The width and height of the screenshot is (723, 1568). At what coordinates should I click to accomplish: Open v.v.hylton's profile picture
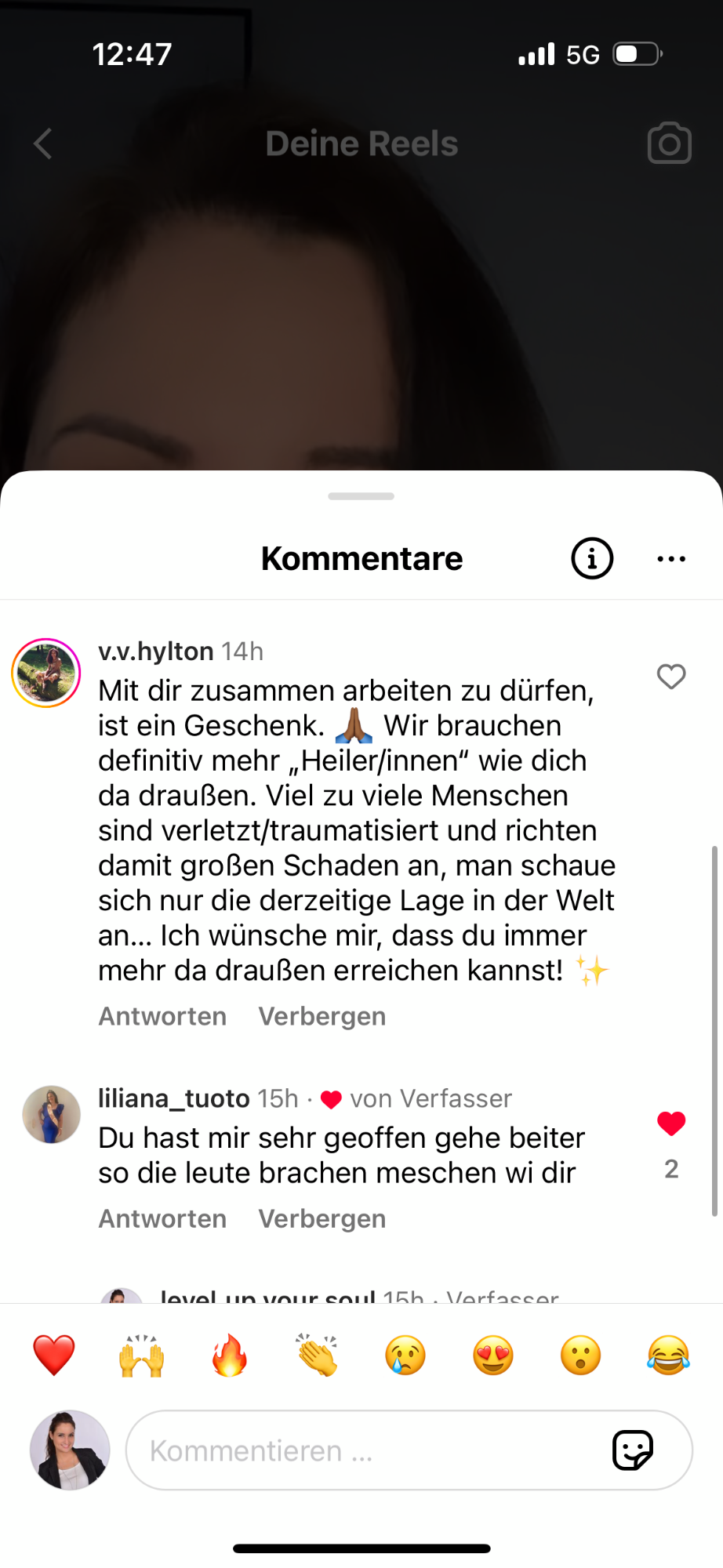pos(46,673)
